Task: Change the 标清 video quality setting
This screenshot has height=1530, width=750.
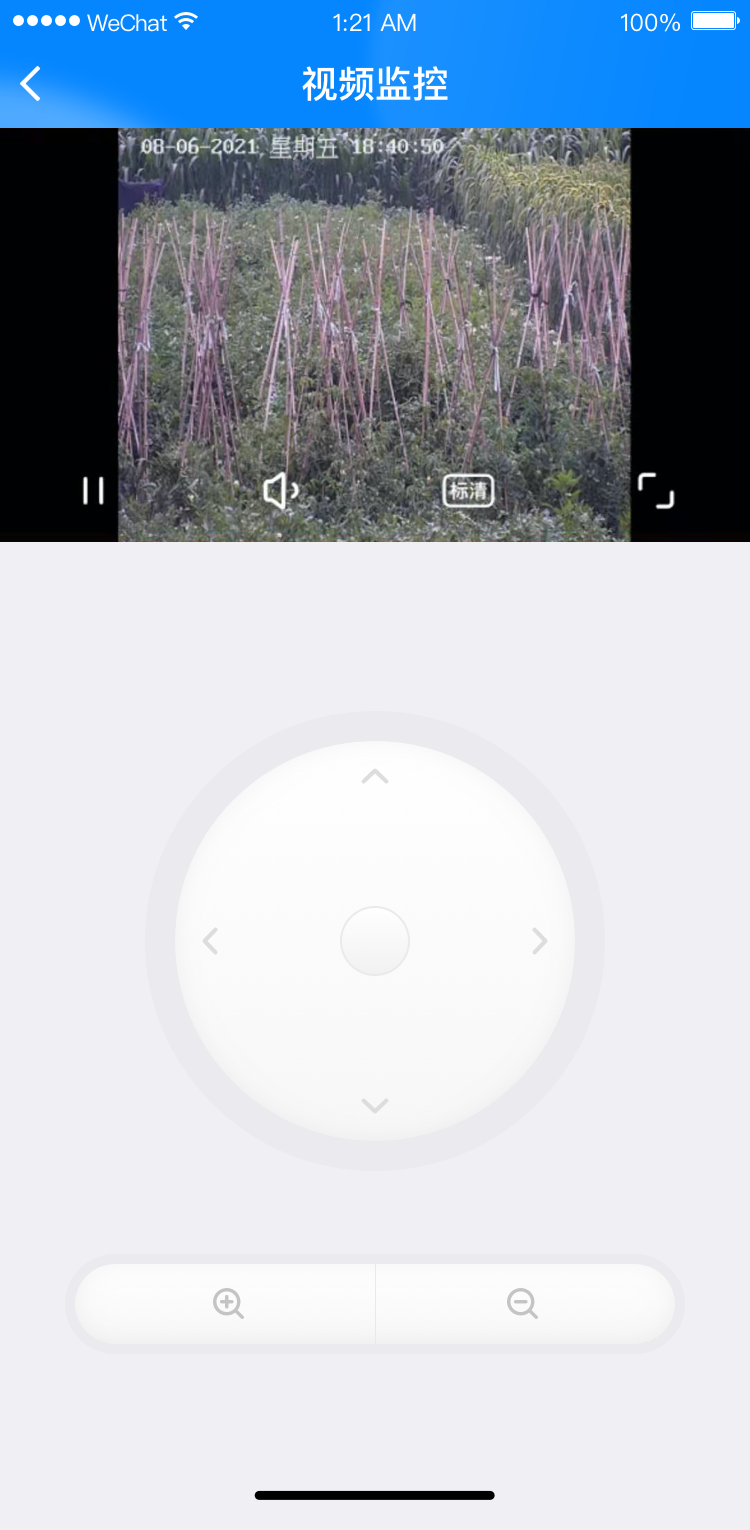Action: coord(468,490)
